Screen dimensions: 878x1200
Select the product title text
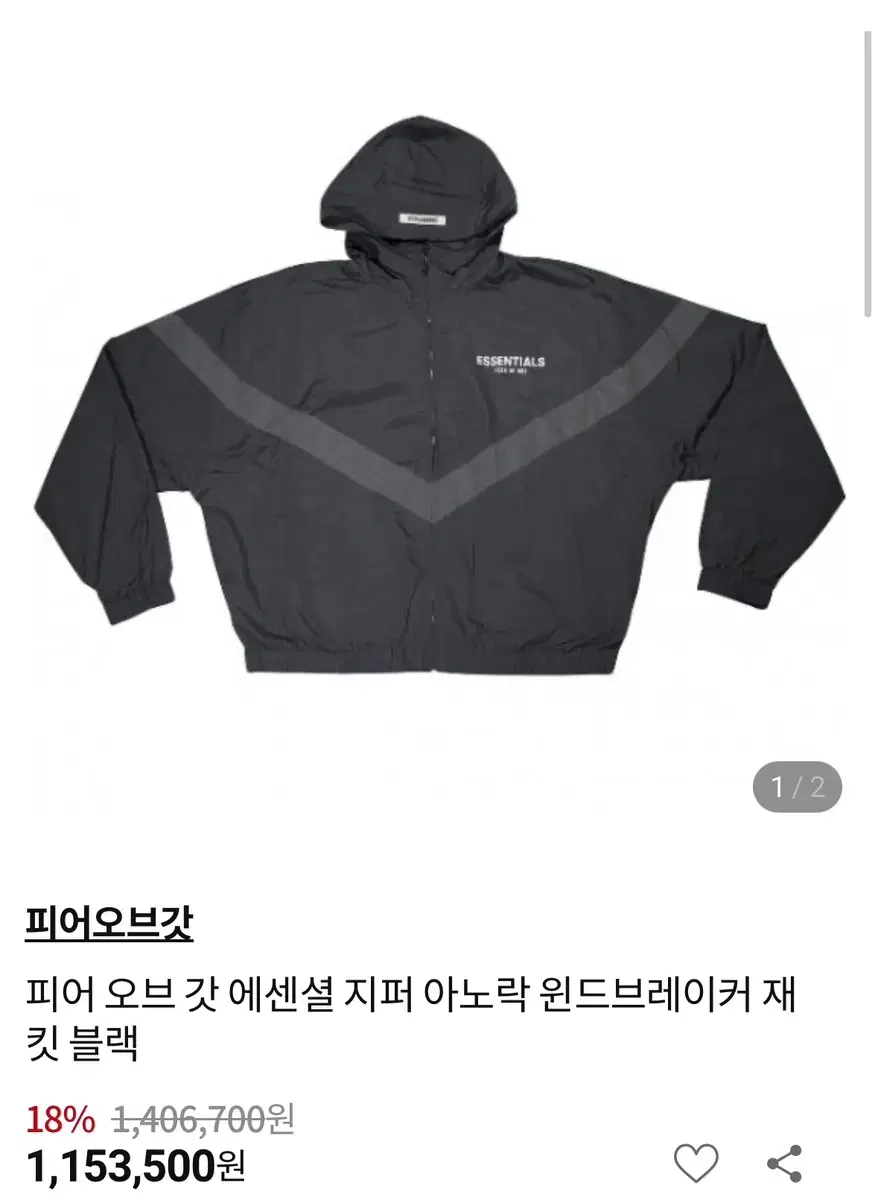(x=400, y=1010)
